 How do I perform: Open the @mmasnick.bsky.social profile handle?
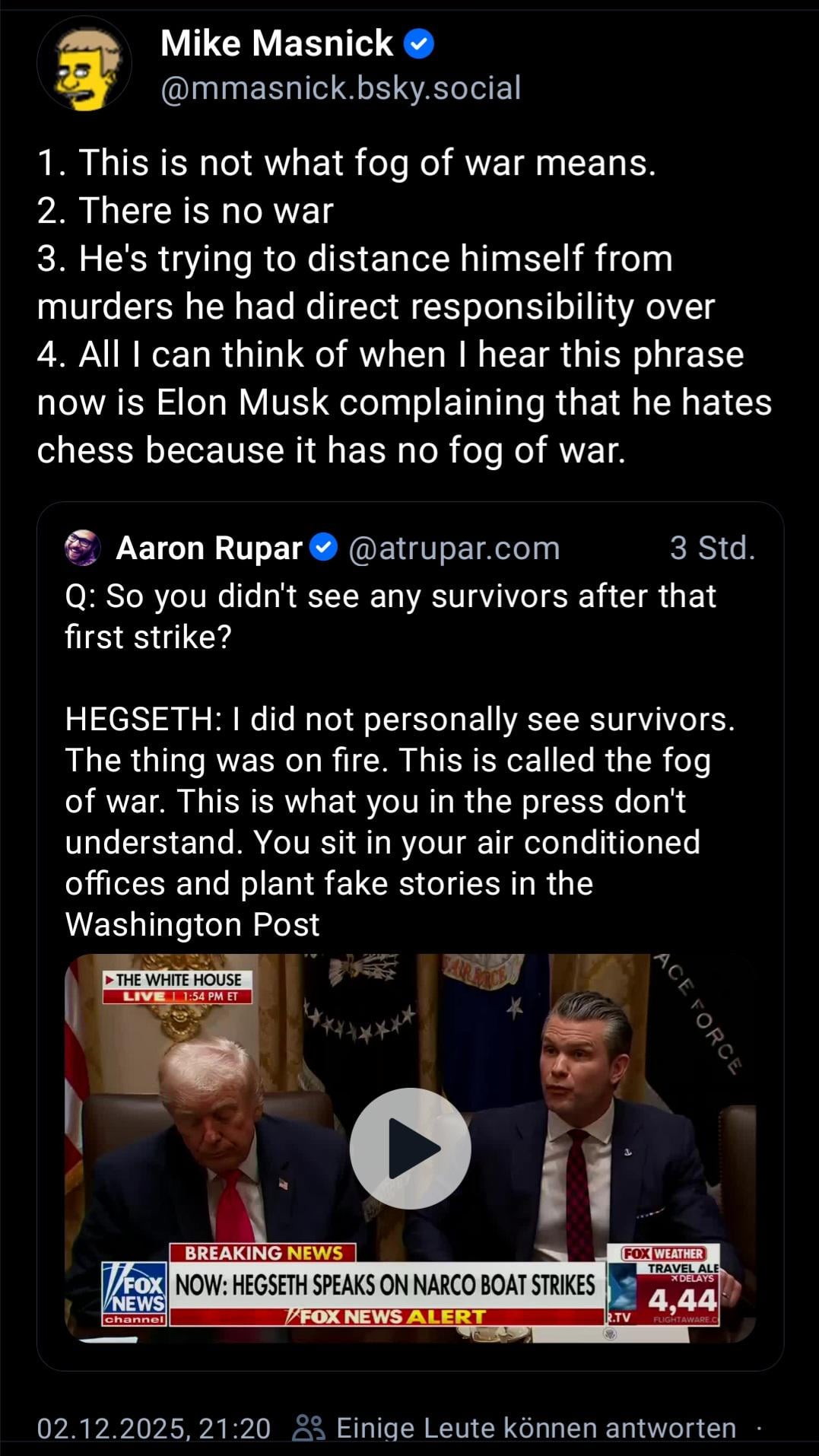click(340, 88)
